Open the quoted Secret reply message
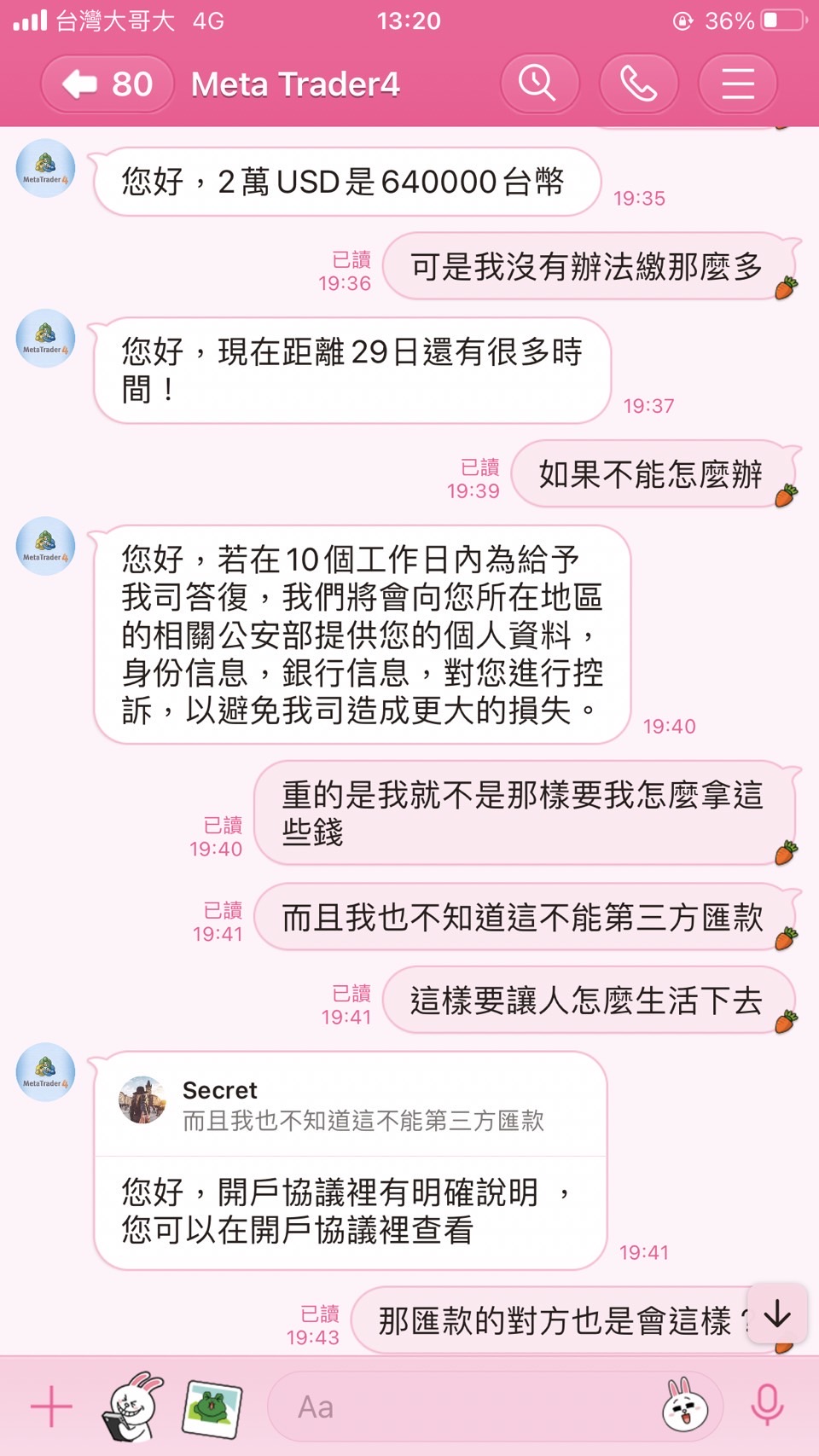This screenshot has width=819, height=1456. pyautogui.click(x=350, y=1105)
